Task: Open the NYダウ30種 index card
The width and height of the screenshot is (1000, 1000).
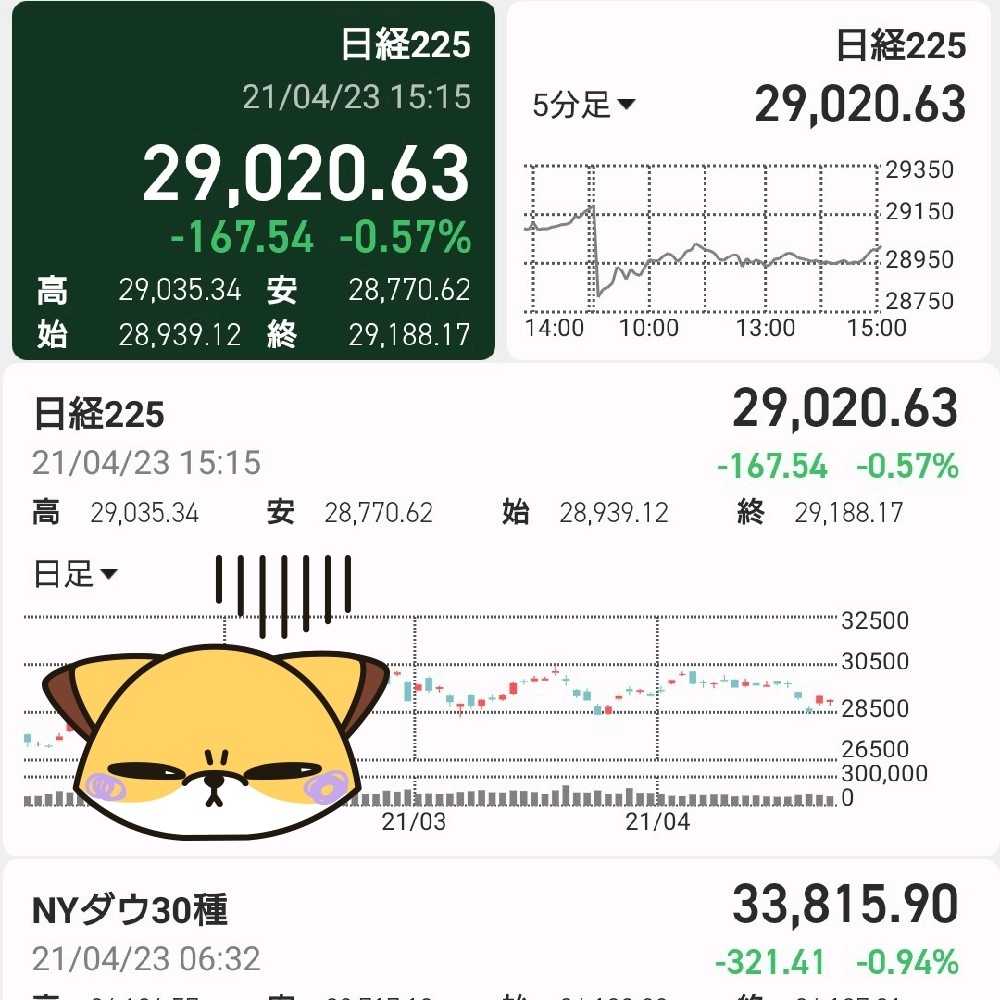Action: (x=500, y=930)
